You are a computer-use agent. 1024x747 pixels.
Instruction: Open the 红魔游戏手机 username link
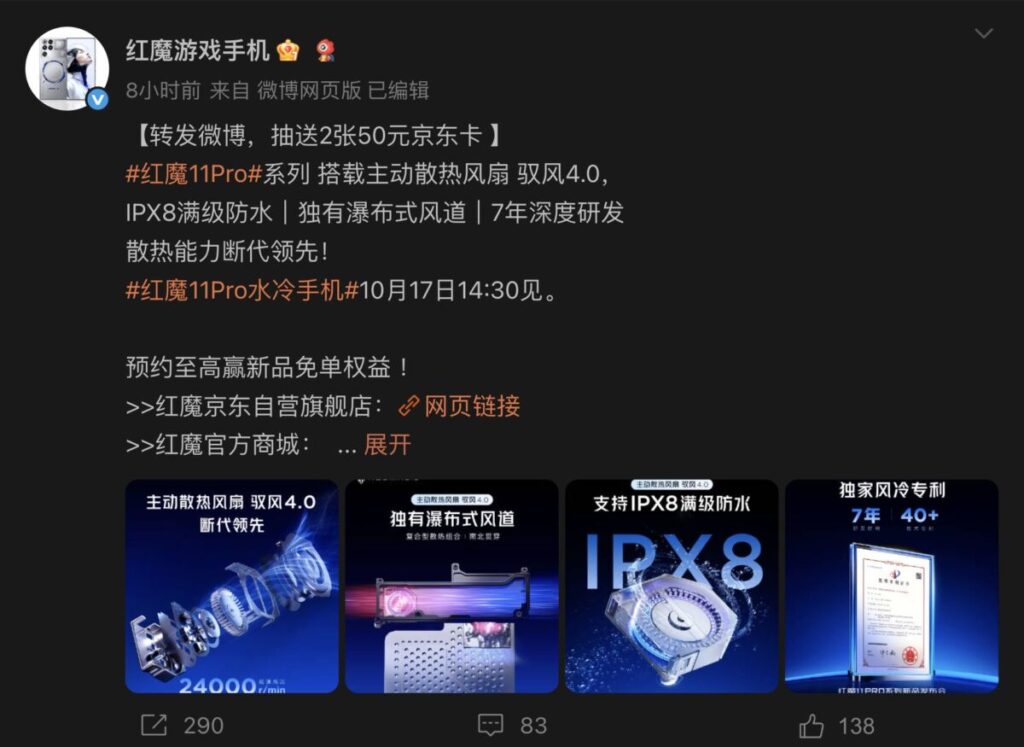click(x=197, y=50)
